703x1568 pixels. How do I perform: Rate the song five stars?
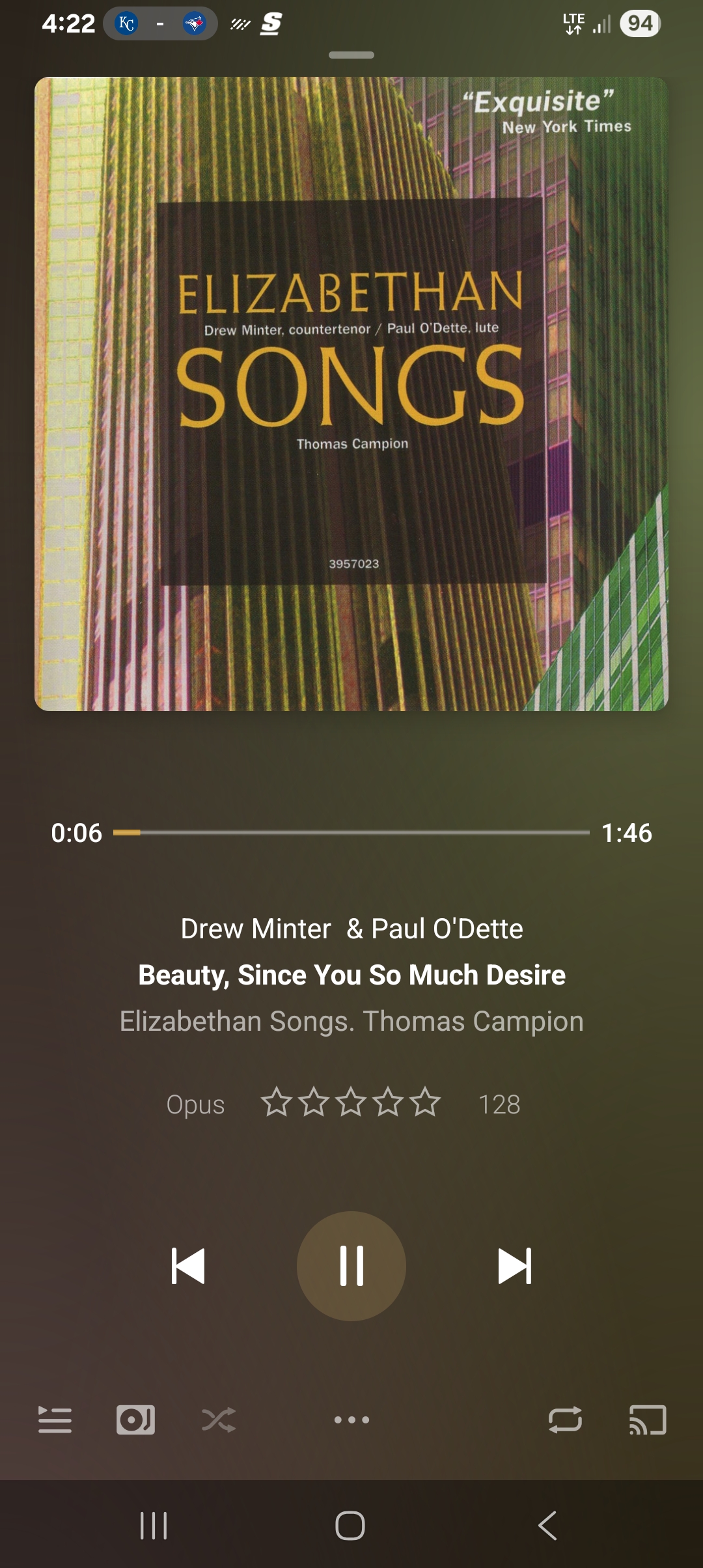(426, 1102)
